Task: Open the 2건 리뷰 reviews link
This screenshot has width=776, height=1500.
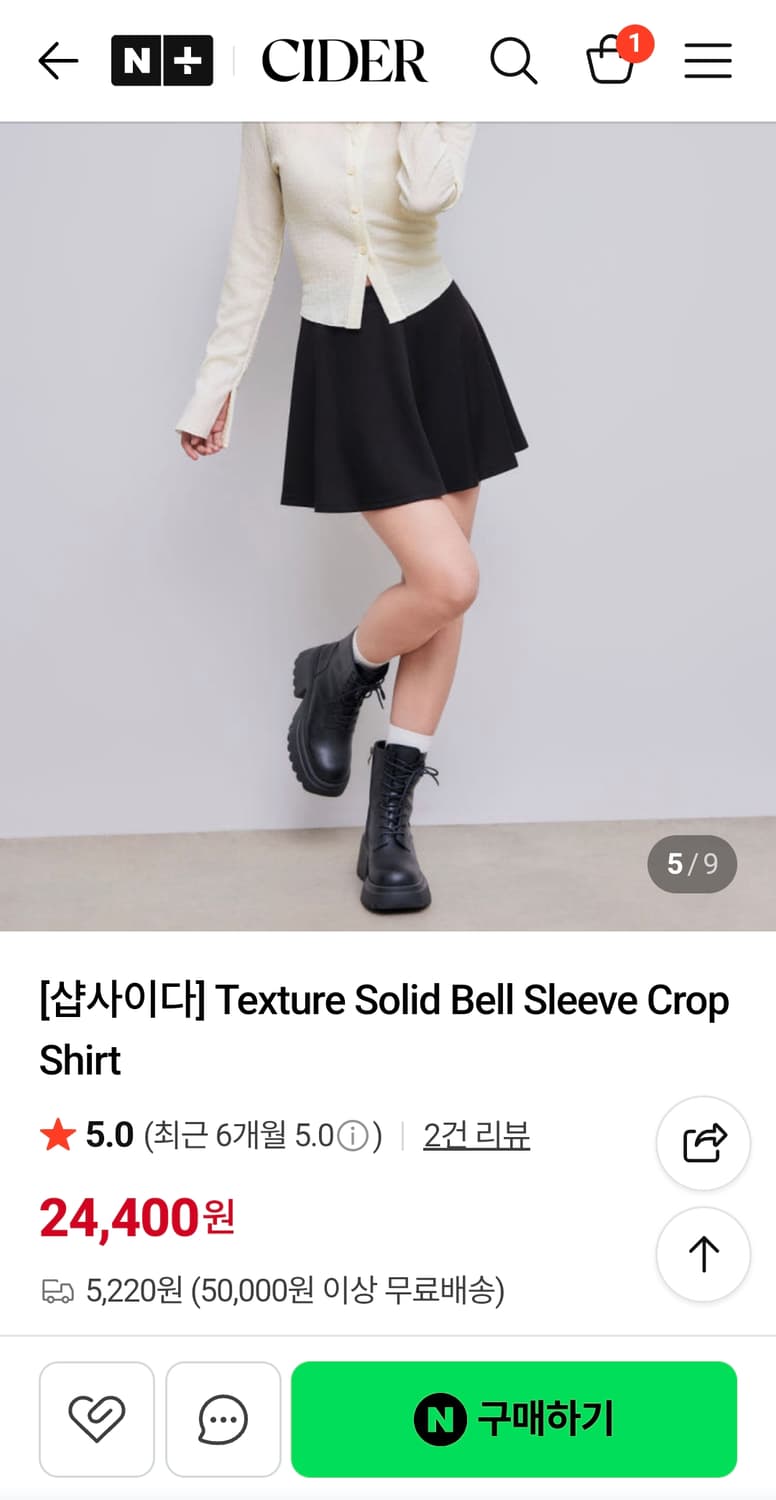Action: pos(477,1136)
